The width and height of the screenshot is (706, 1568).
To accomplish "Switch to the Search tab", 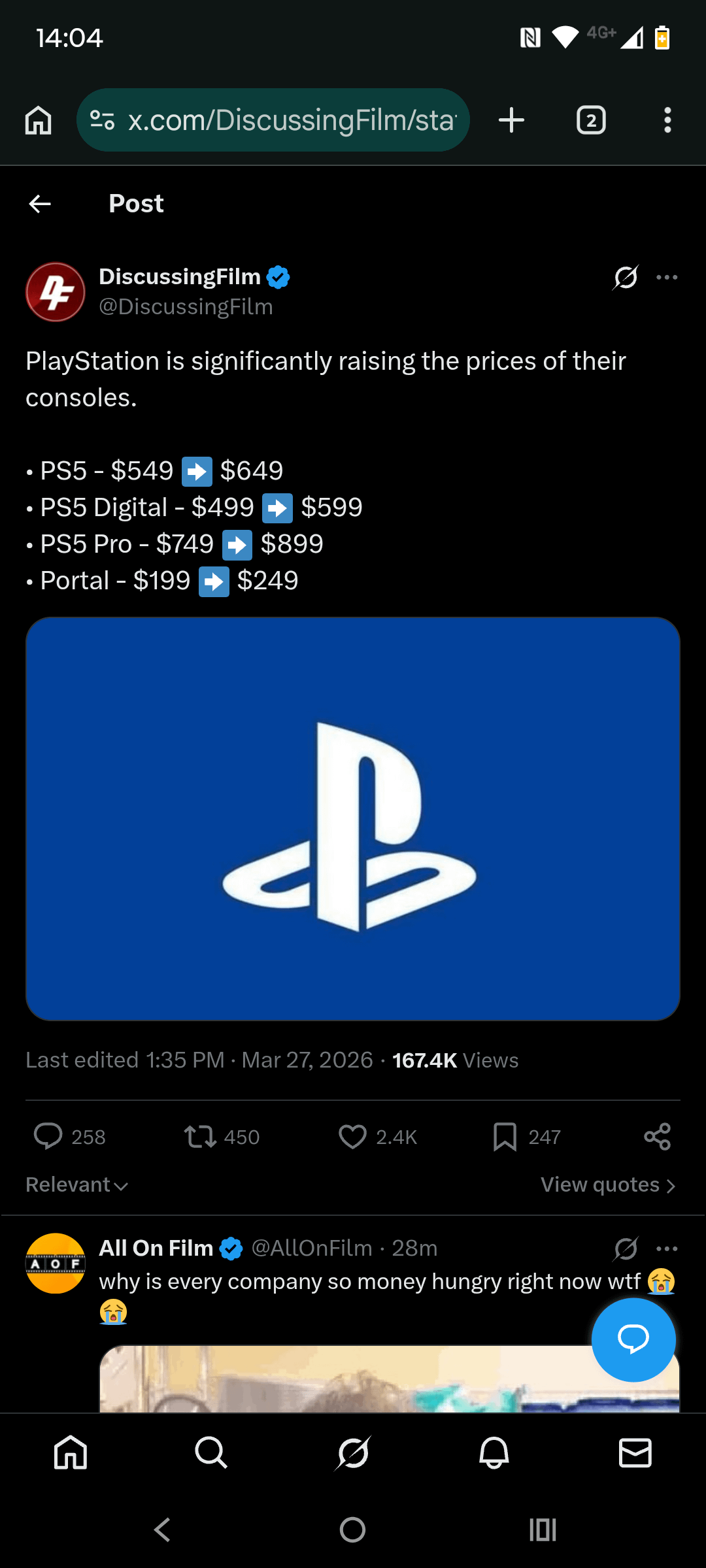I will pyautogui.click(x=211, y=1453).
